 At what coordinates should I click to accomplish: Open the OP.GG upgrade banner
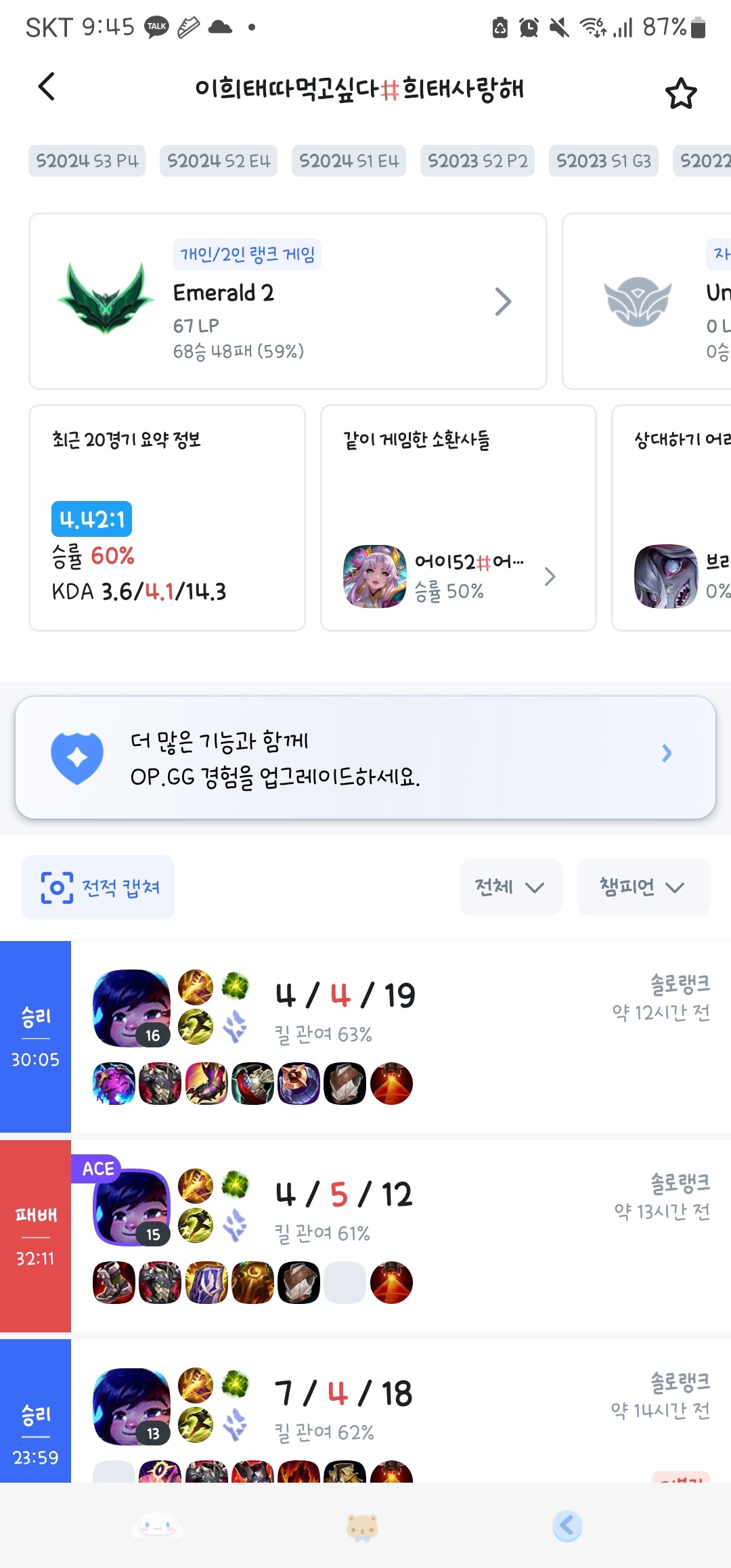365,757
